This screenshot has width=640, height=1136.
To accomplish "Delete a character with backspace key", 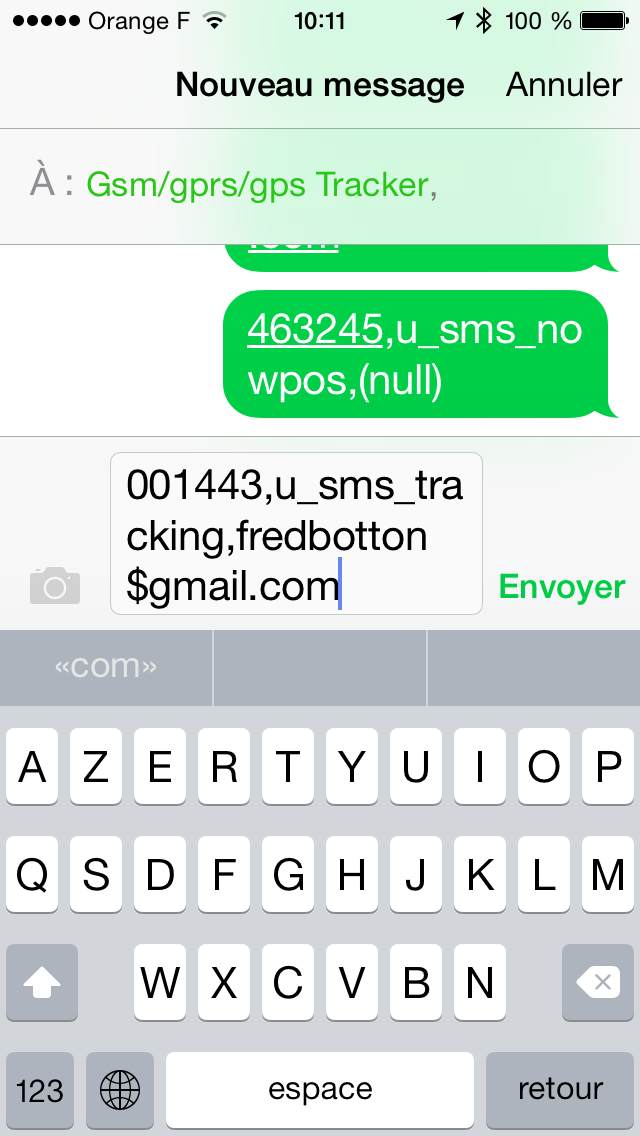I will click(x=598, y=982).
